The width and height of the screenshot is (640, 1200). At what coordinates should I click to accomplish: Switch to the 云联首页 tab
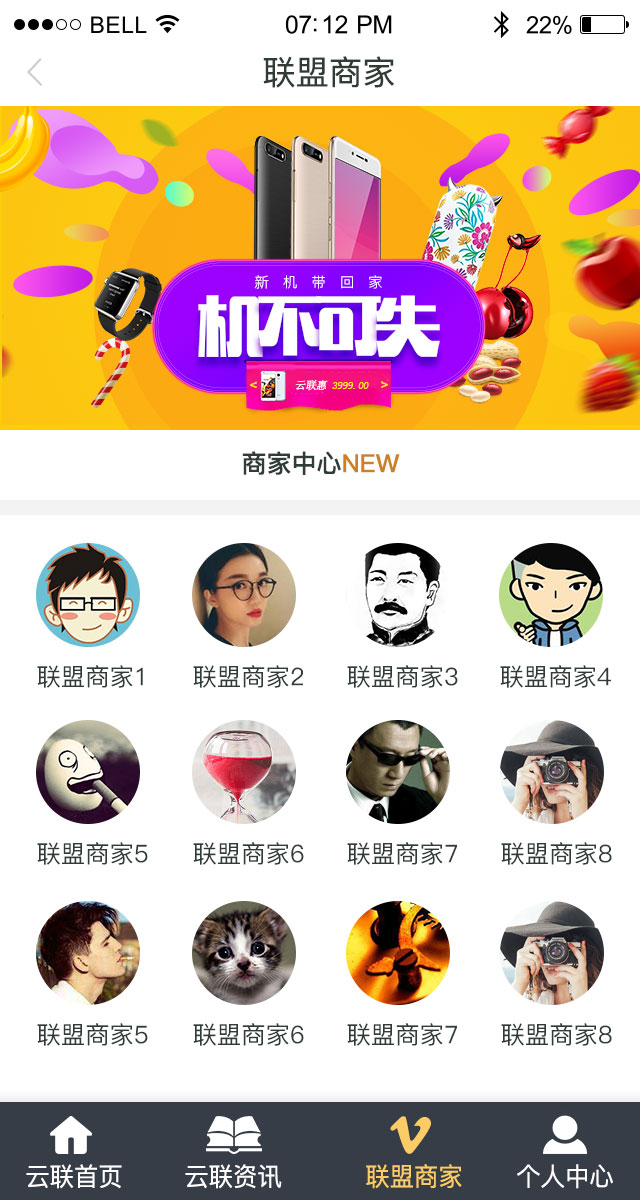[x=73, y=1152]
